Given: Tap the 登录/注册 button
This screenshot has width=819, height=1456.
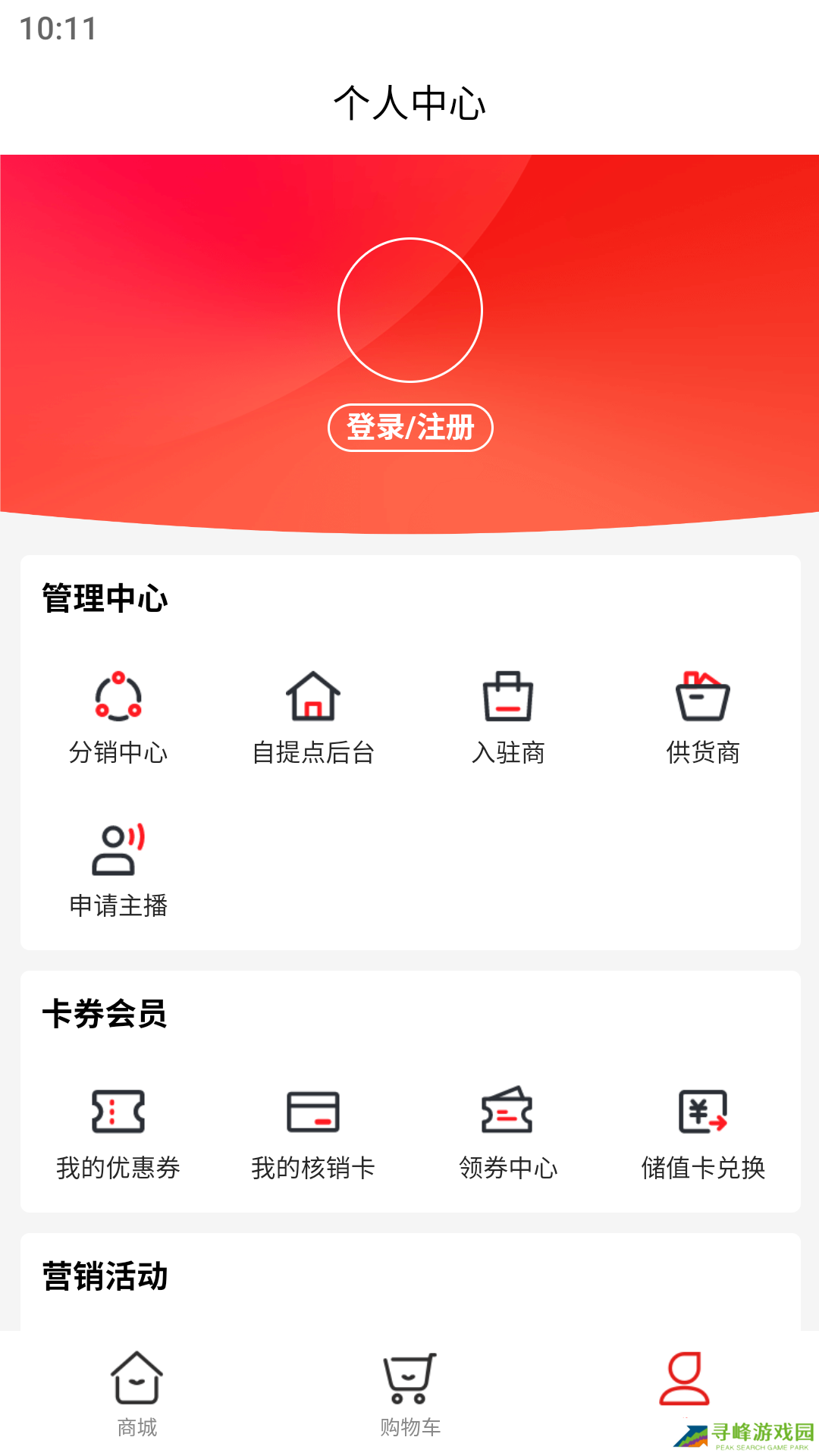Looking at the screenshot, I should [410, 428].
